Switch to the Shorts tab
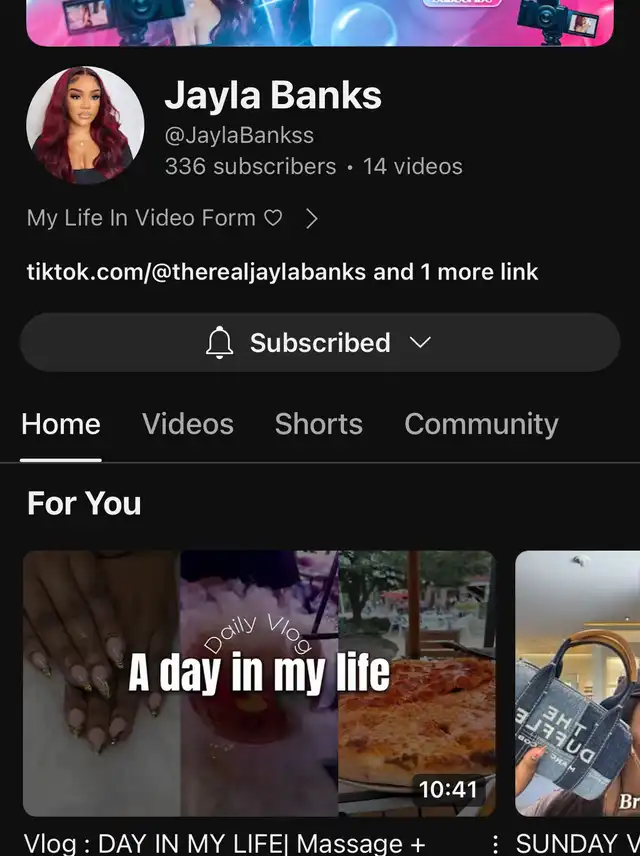The image size is (640, 856). (318, 424)
